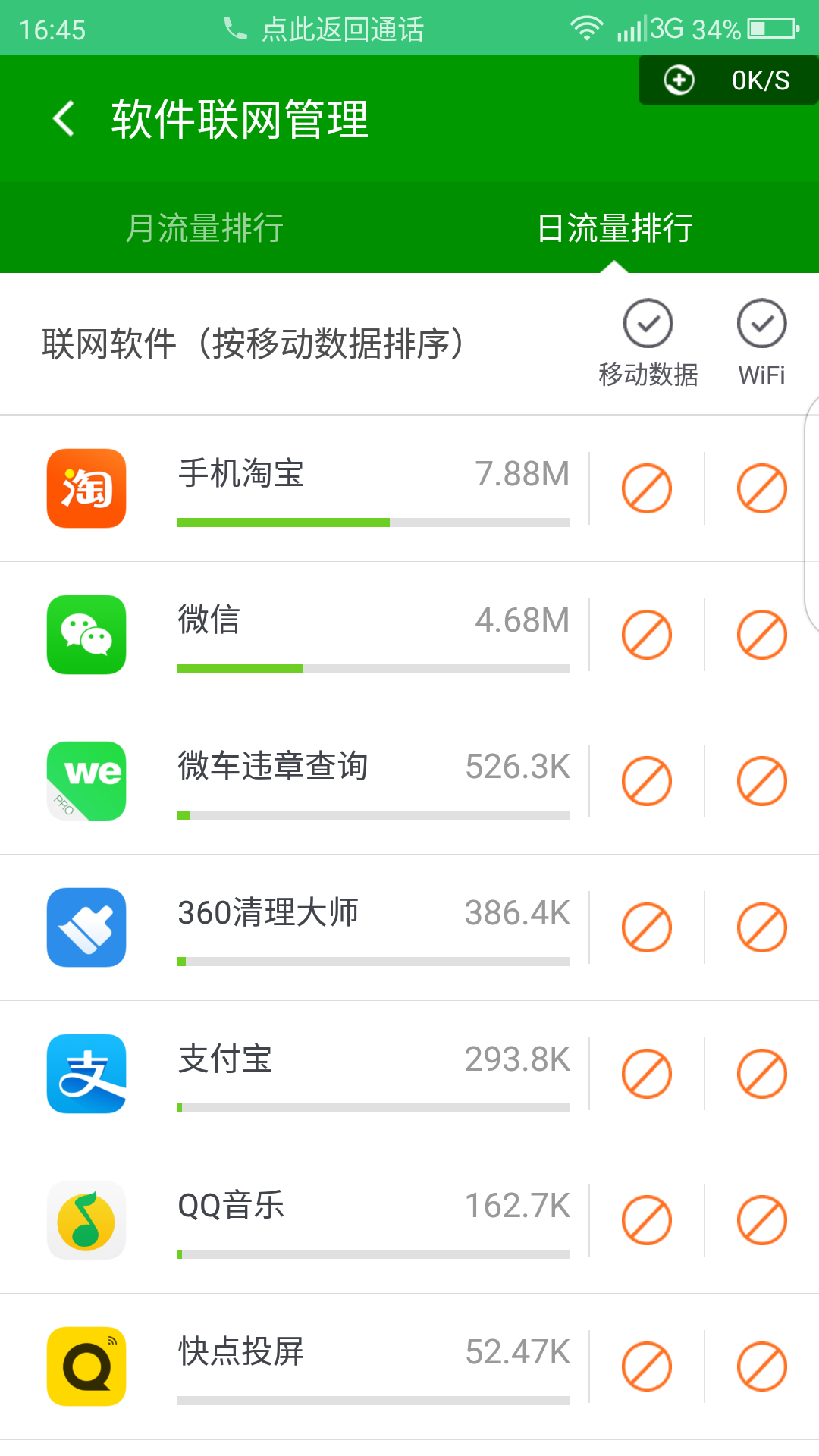The image size is (819, 1456).
Task: Switch to the 月流量排行 tab
Action: 205,228
